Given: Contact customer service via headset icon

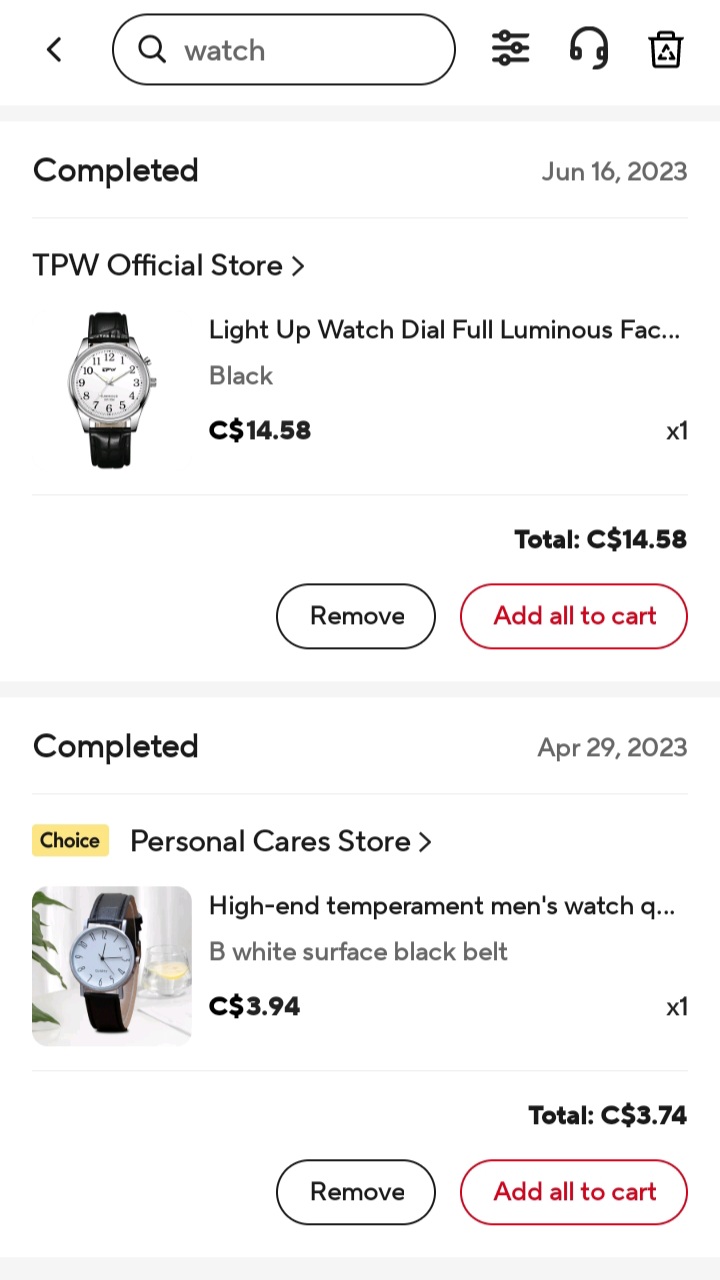Looking at the screenshot, I should [x=588, y=49].
